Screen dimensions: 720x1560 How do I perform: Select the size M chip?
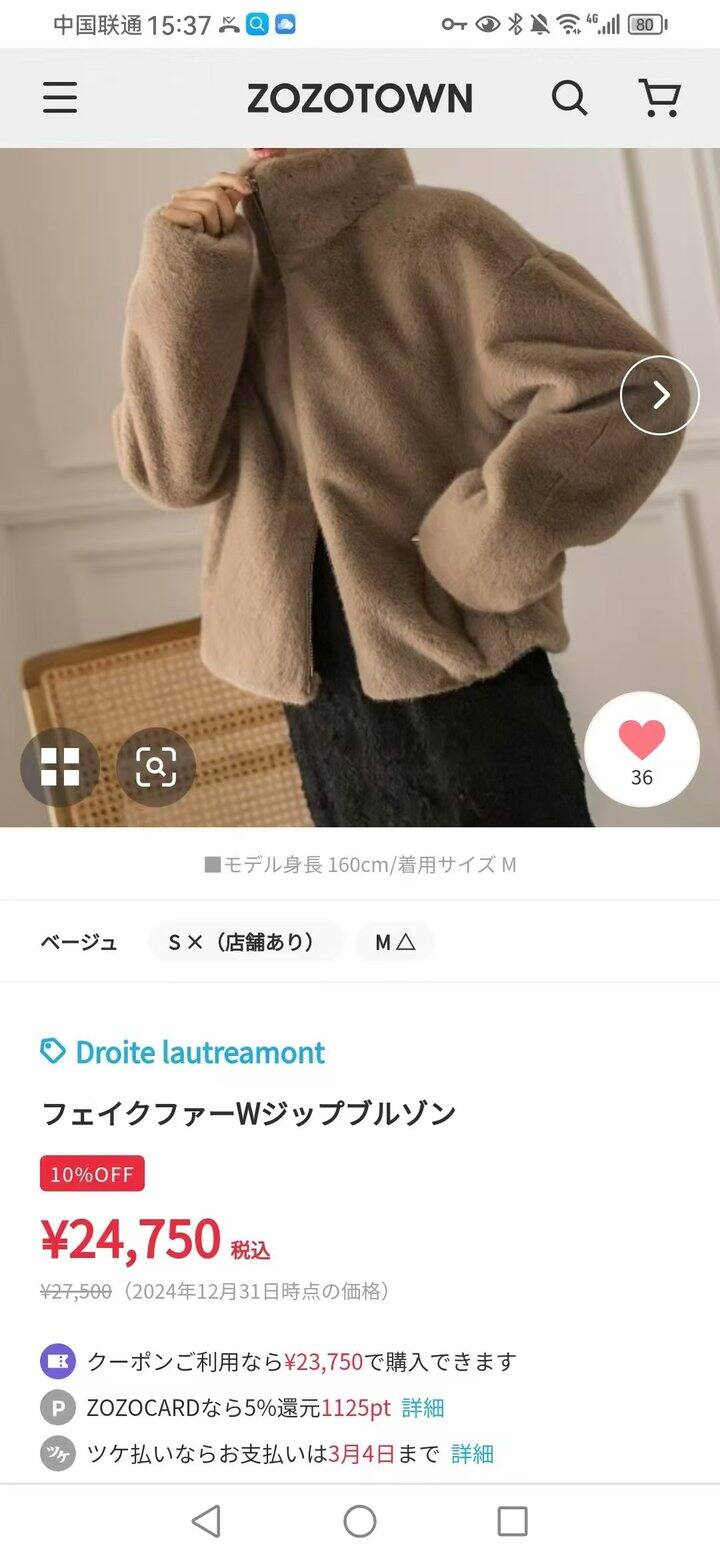point(395,942)
